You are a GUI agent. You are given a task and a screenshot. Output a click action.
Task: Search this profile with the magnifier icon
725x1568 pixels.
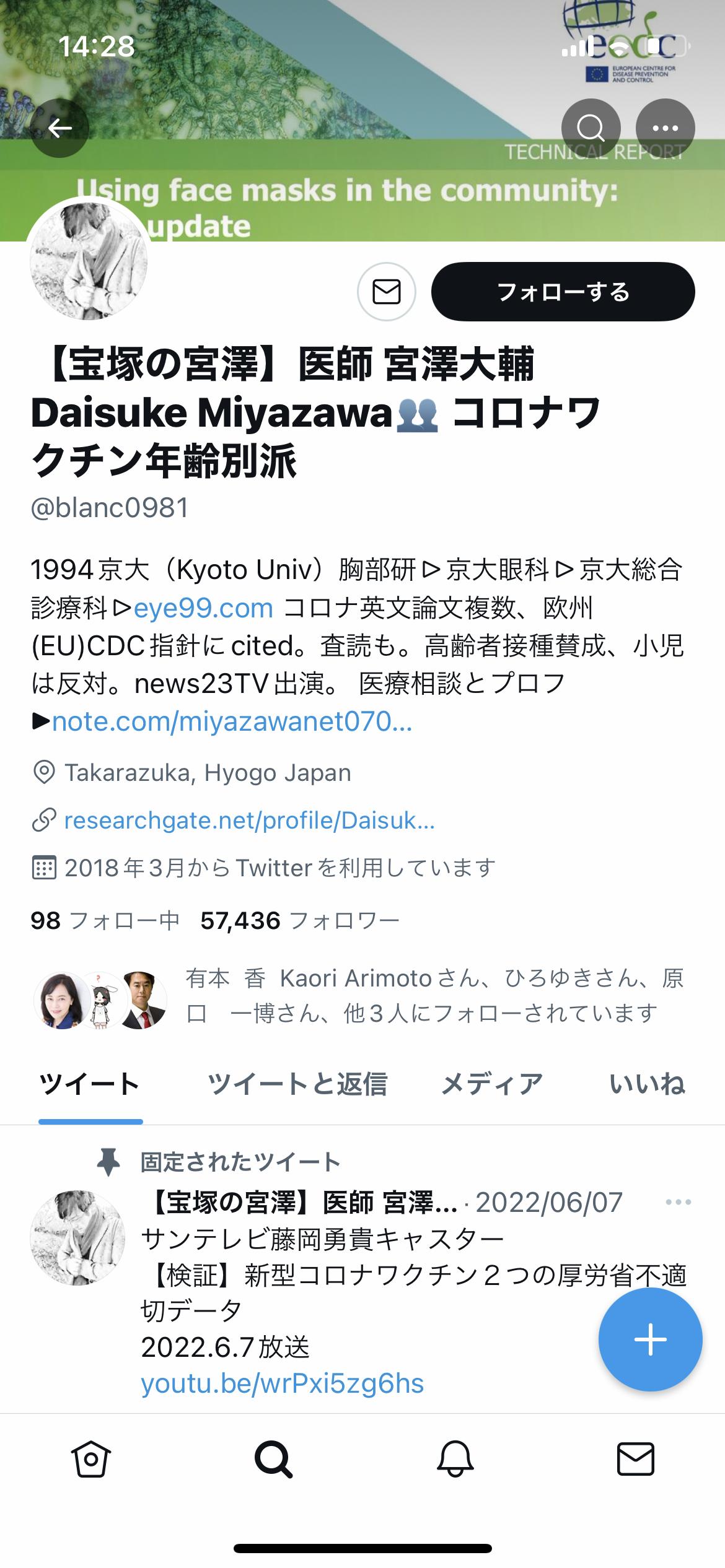point(591,128)
